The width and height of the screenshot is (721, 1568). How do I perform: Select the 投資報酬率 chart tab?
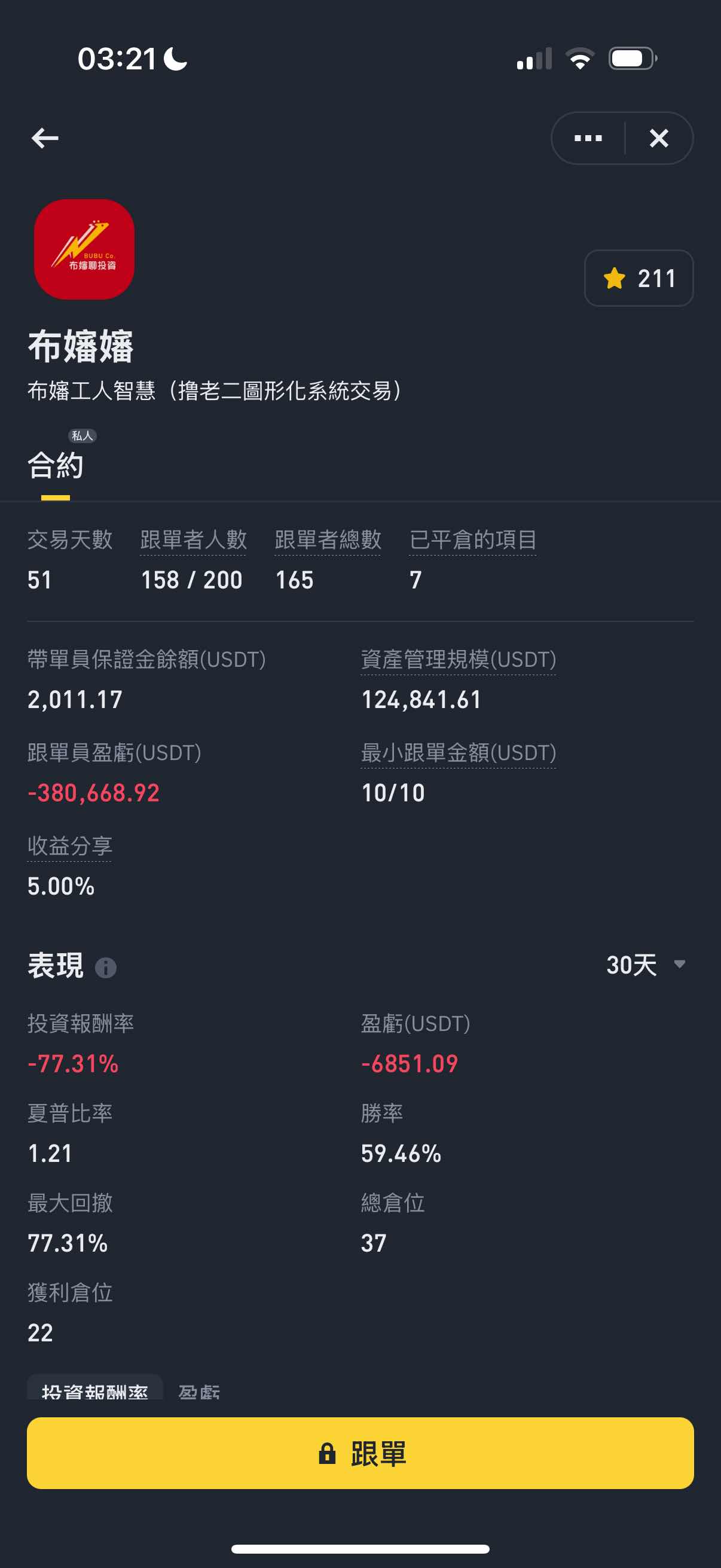click(95, 1390)
